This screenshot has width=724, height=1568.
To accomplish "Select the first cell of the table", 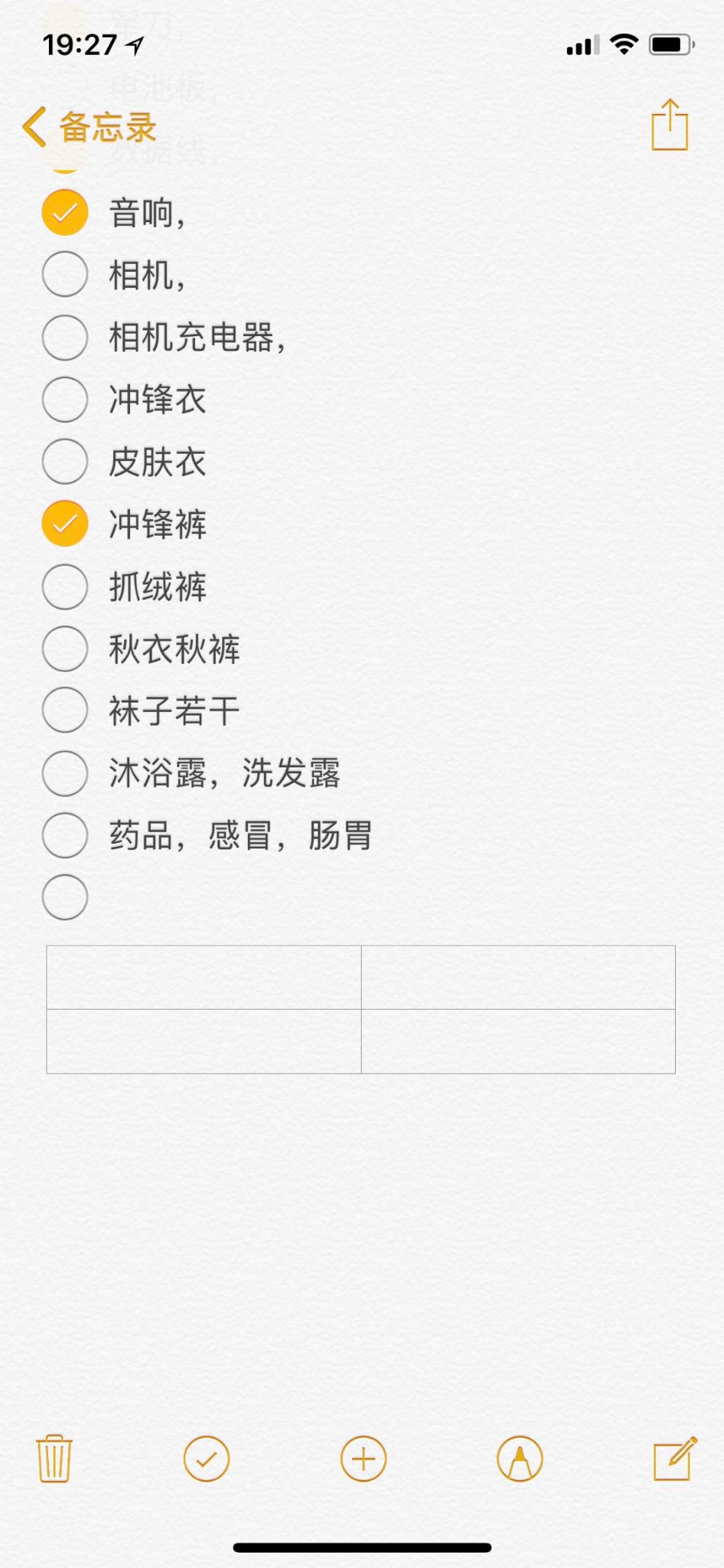I will 204,978.
